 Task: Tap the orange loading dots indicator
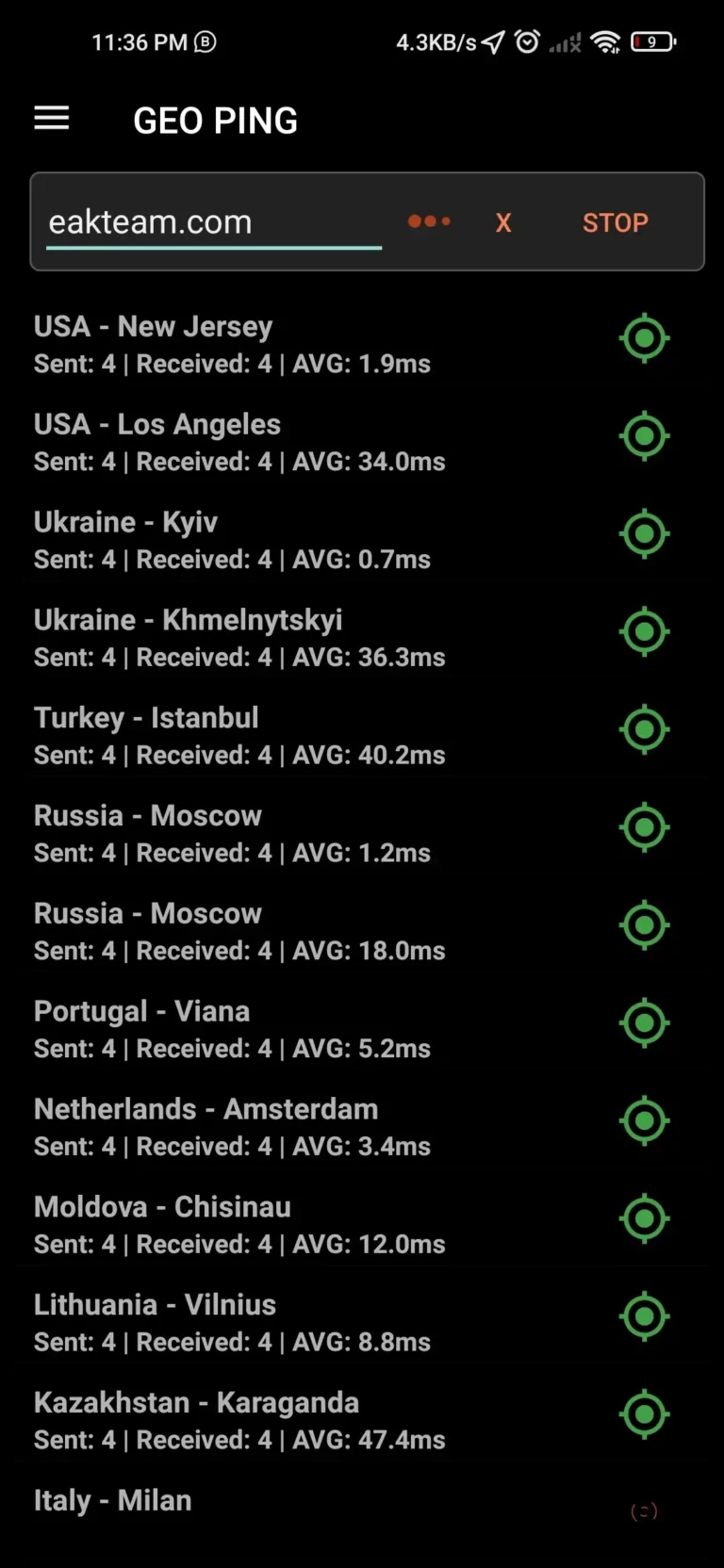click(x=429, y=222)
